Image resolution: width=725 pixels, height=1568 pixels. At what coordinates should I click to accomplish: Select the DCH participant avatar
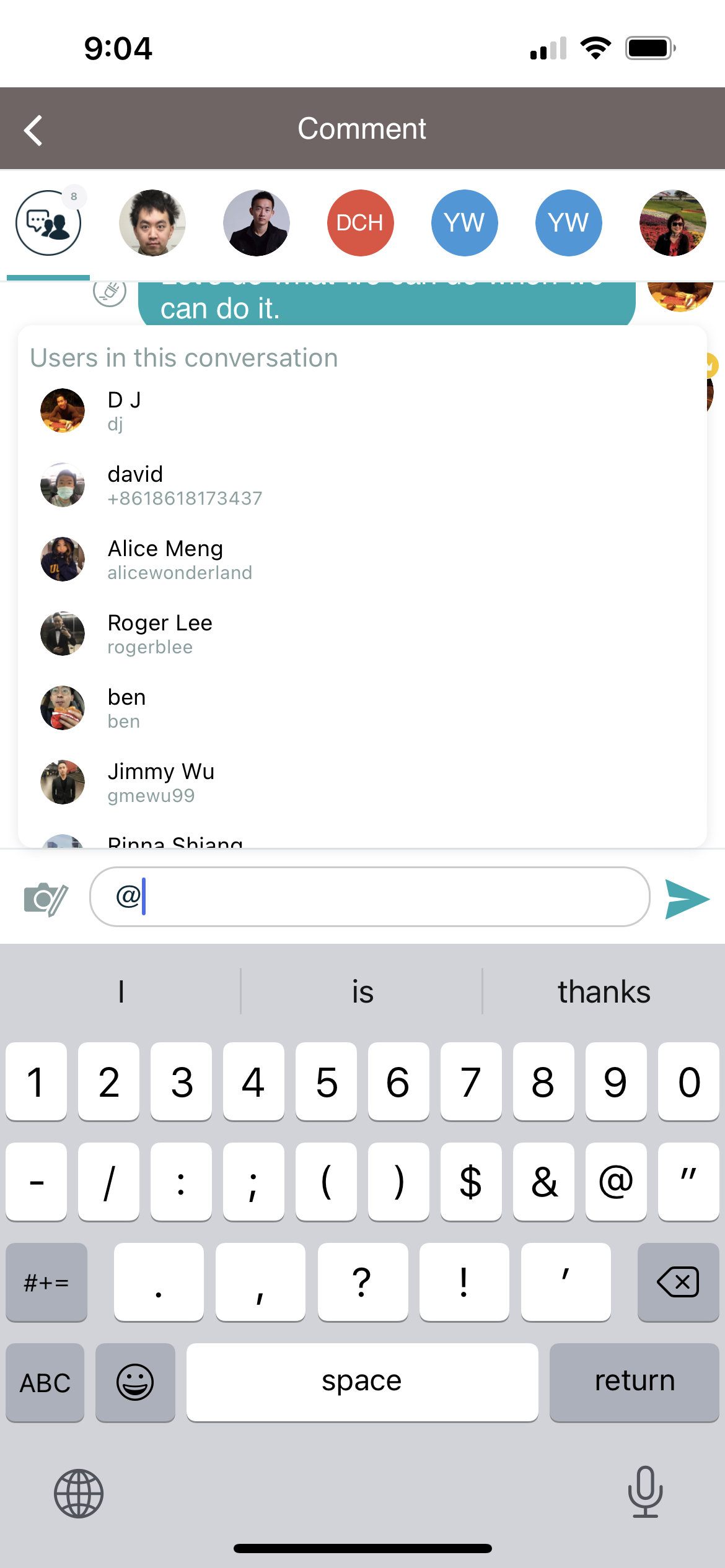(x=360, y=223)
